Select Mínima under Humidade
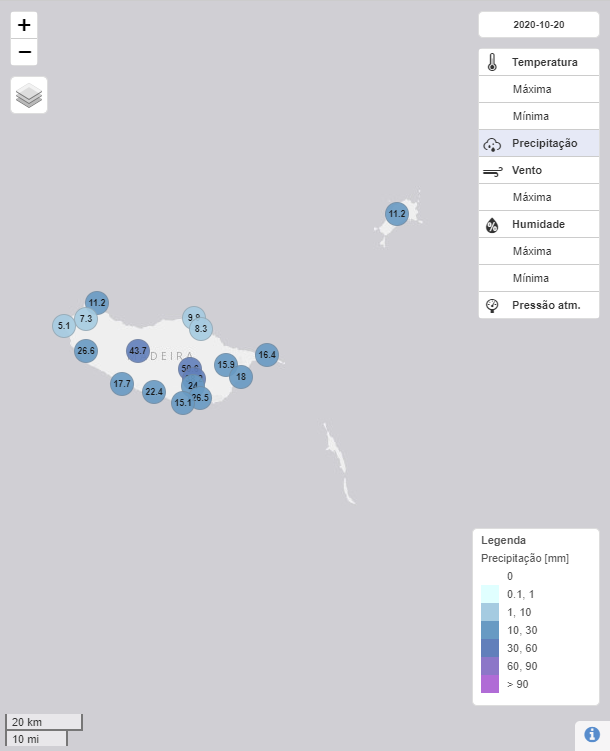Screen dimensions: 610x751 pyautogui.click(x=530, y=278)
